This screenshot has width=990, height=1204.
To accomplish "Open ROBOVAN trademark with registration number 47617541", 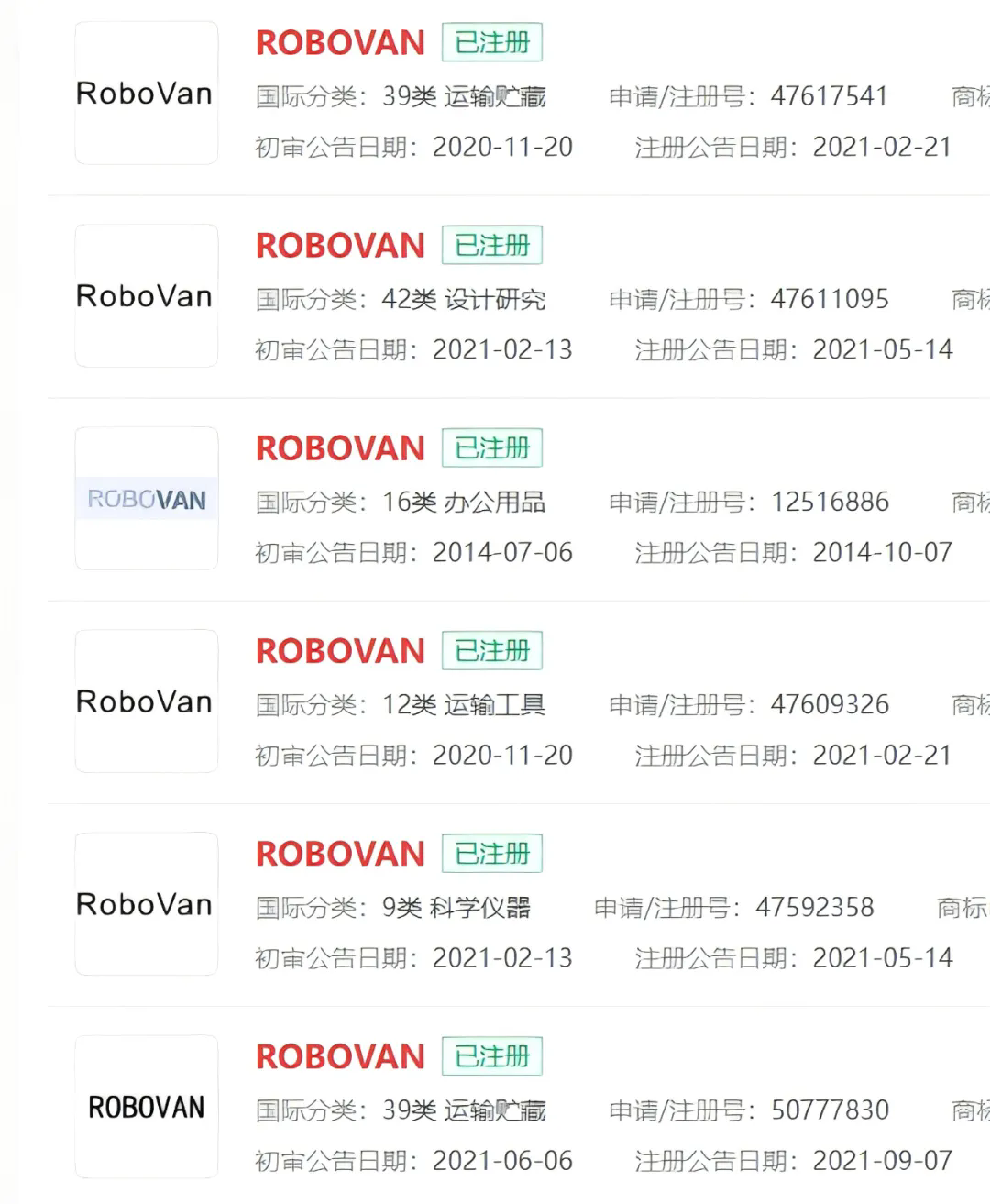I will [340, 43].
